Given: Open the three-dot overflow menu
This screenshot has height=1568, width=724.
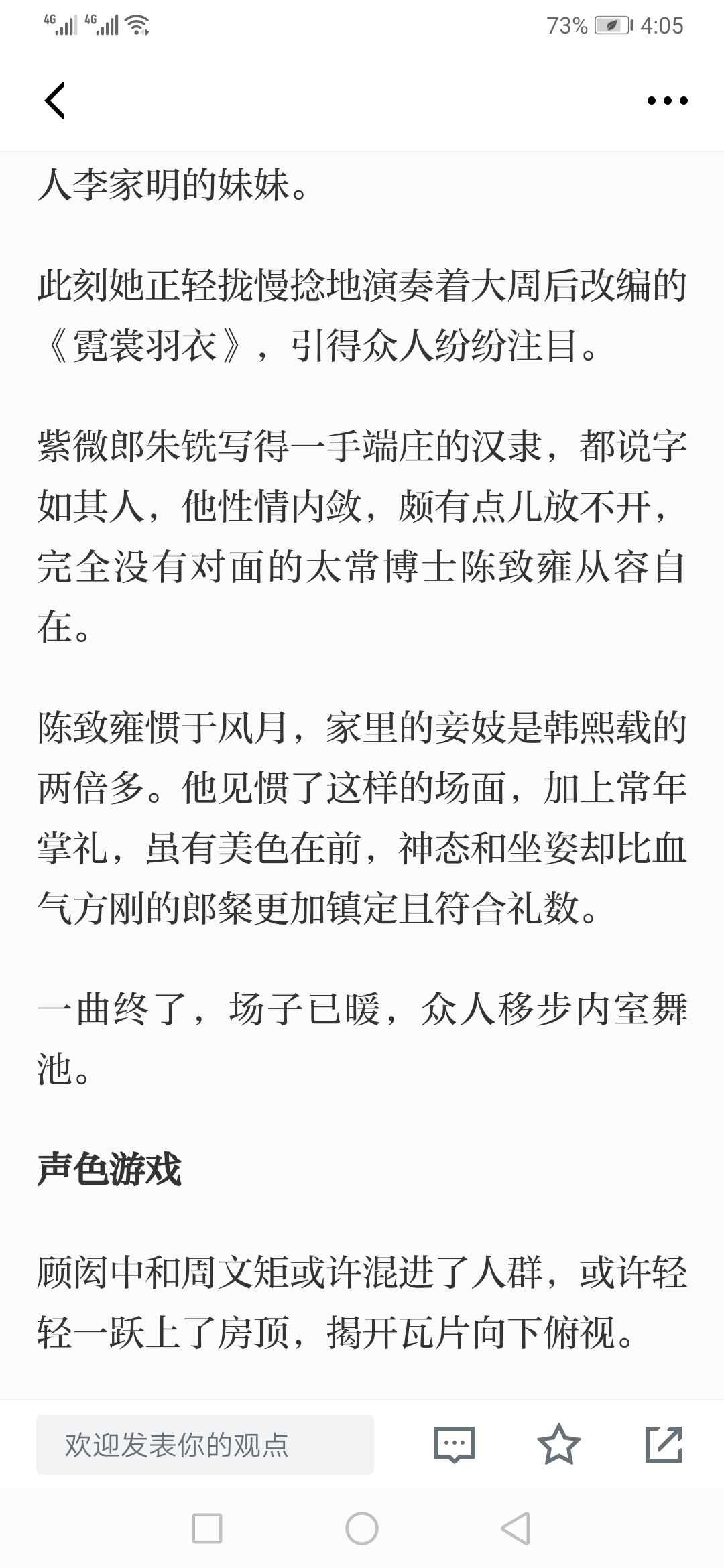Looking at the screenshot, I should pyautogui.click(x=667, y=101).
